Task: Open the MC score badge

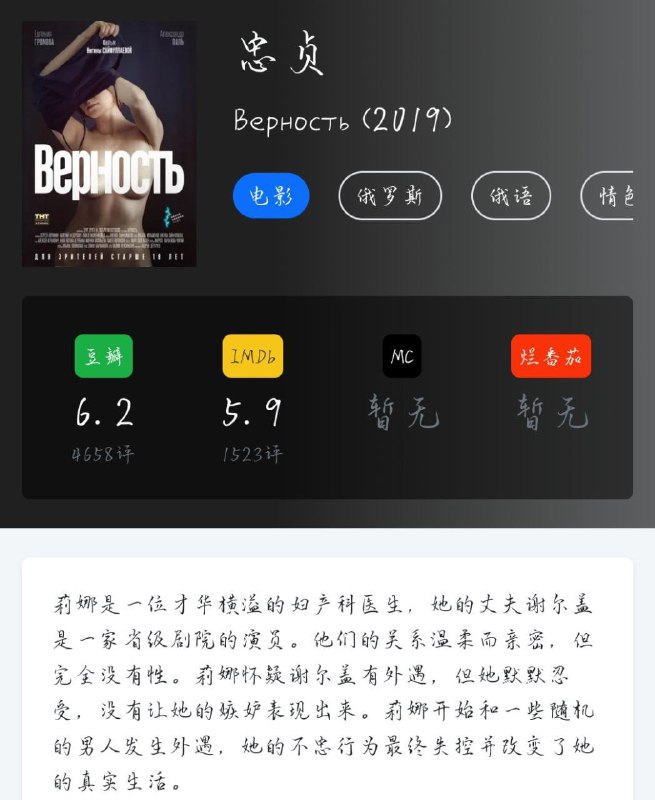Action: pos(402,356)
